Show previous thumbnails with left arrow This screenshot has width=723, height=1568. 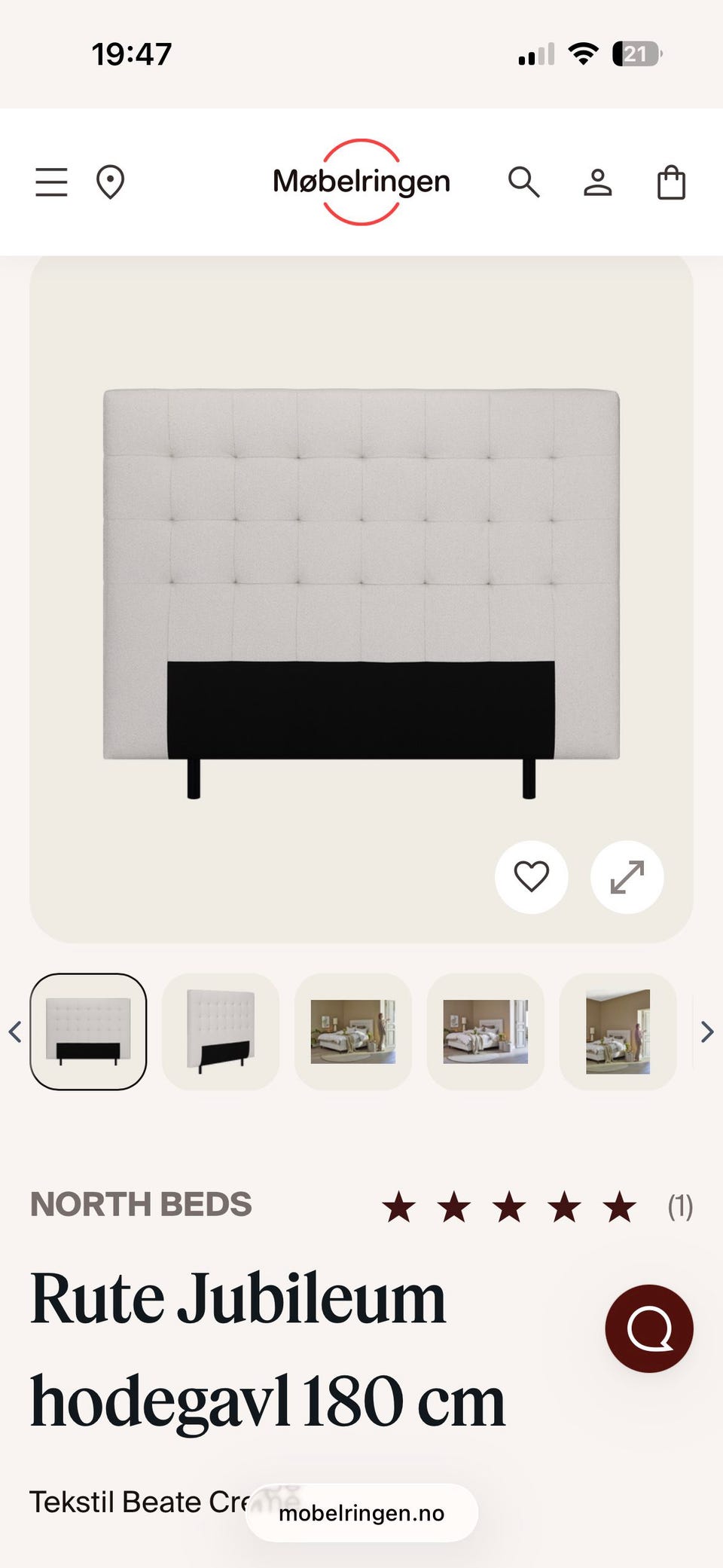click(14, 1032)
